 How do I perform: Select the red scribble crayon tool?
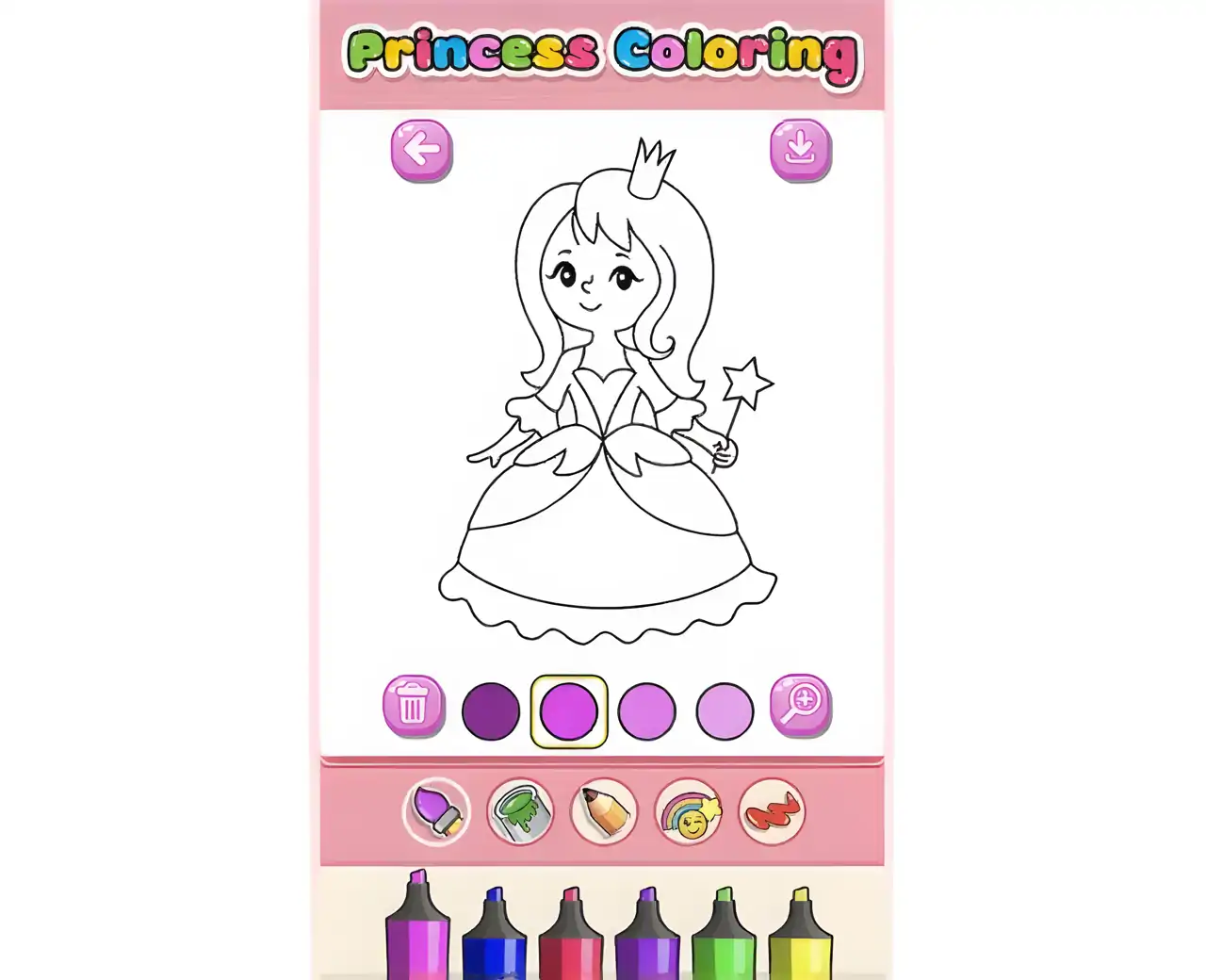click(772, 810)
